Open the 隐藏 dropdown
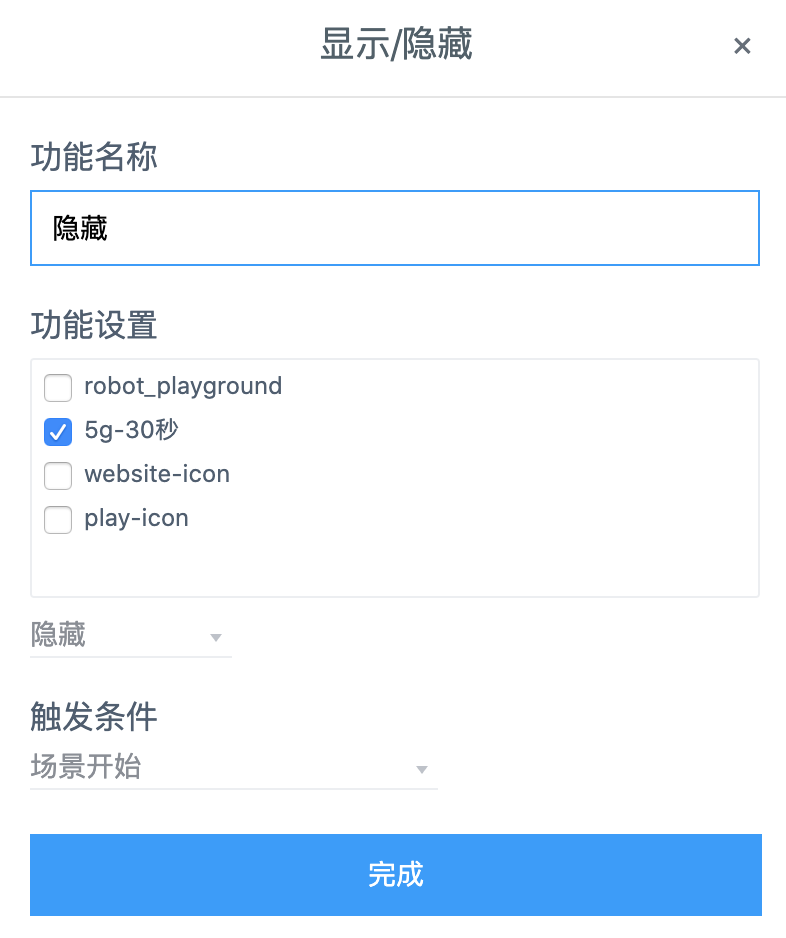 pos(130,636)
